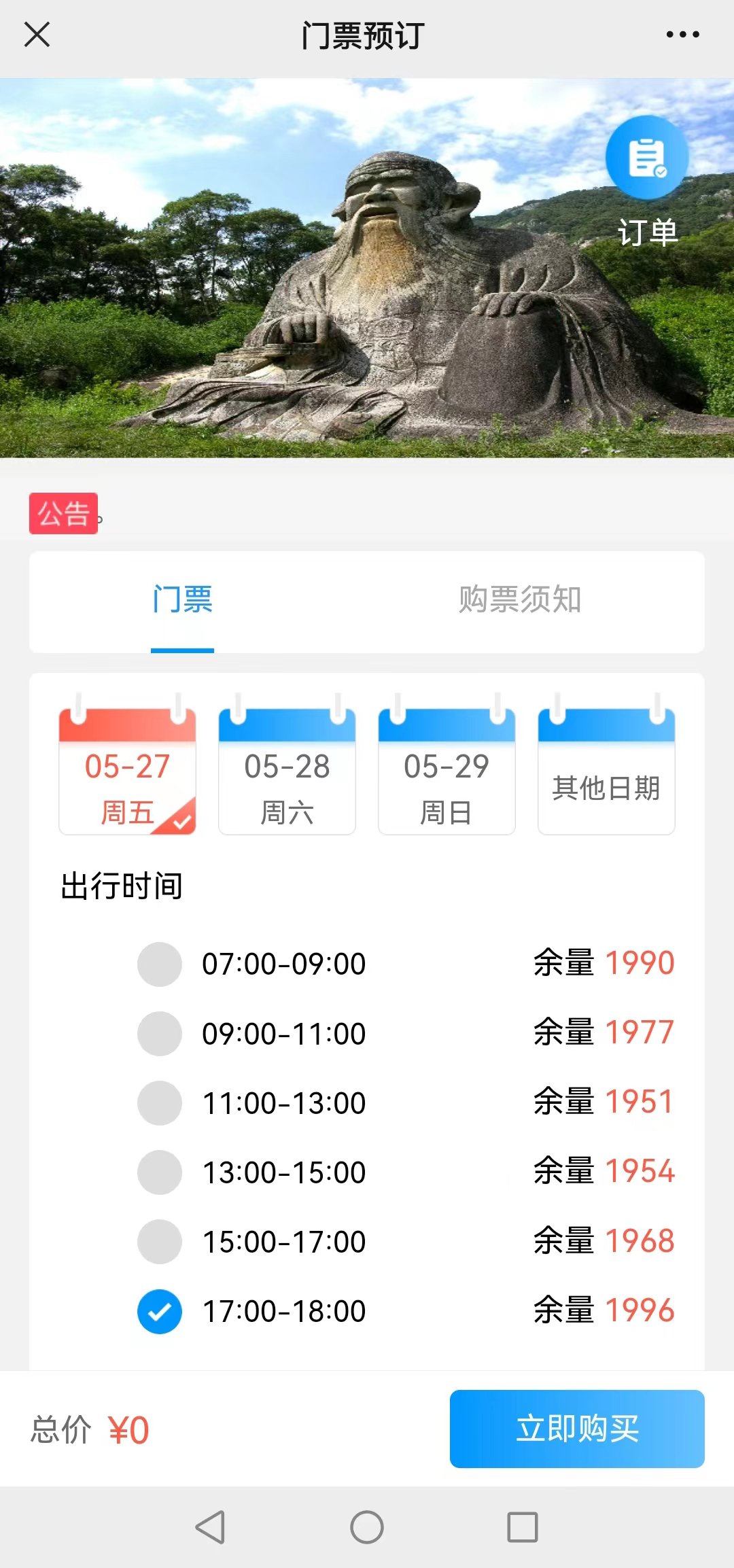Image resolution: width=734 pixels, height=1568 pixels.
Task: Select the 05-27 周五 date
Action: (x=127, y=771)
